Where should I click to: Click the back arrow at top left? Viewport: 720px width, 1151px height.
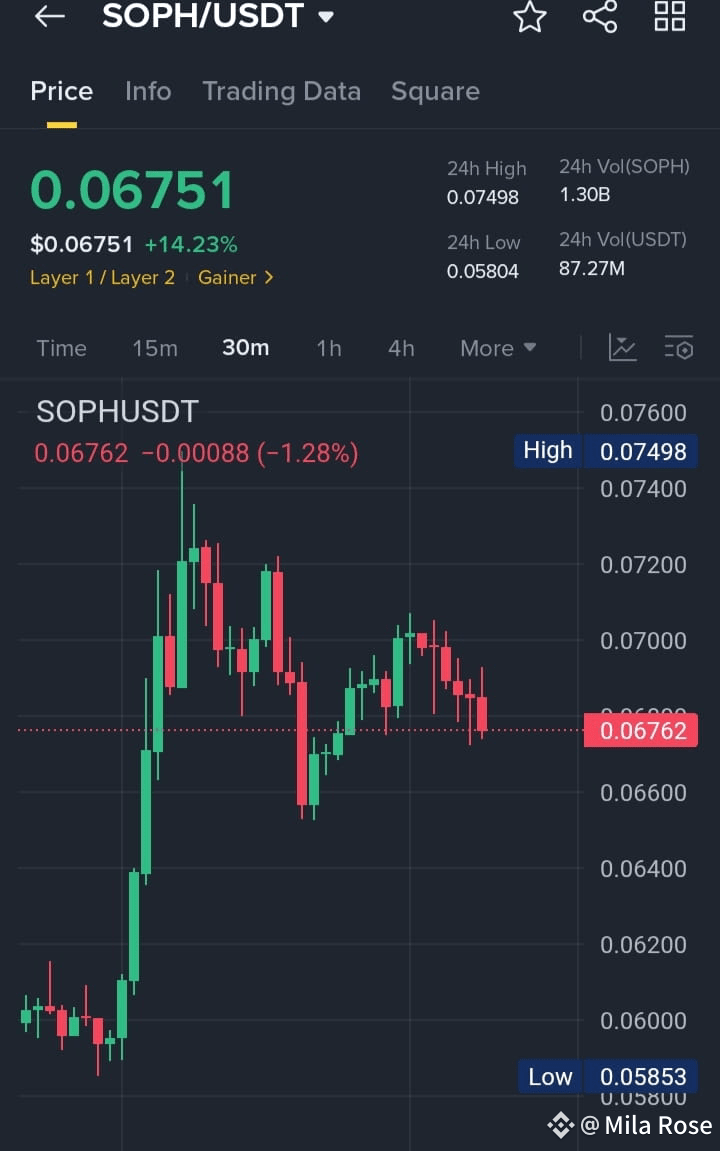(x=49, y=17)
